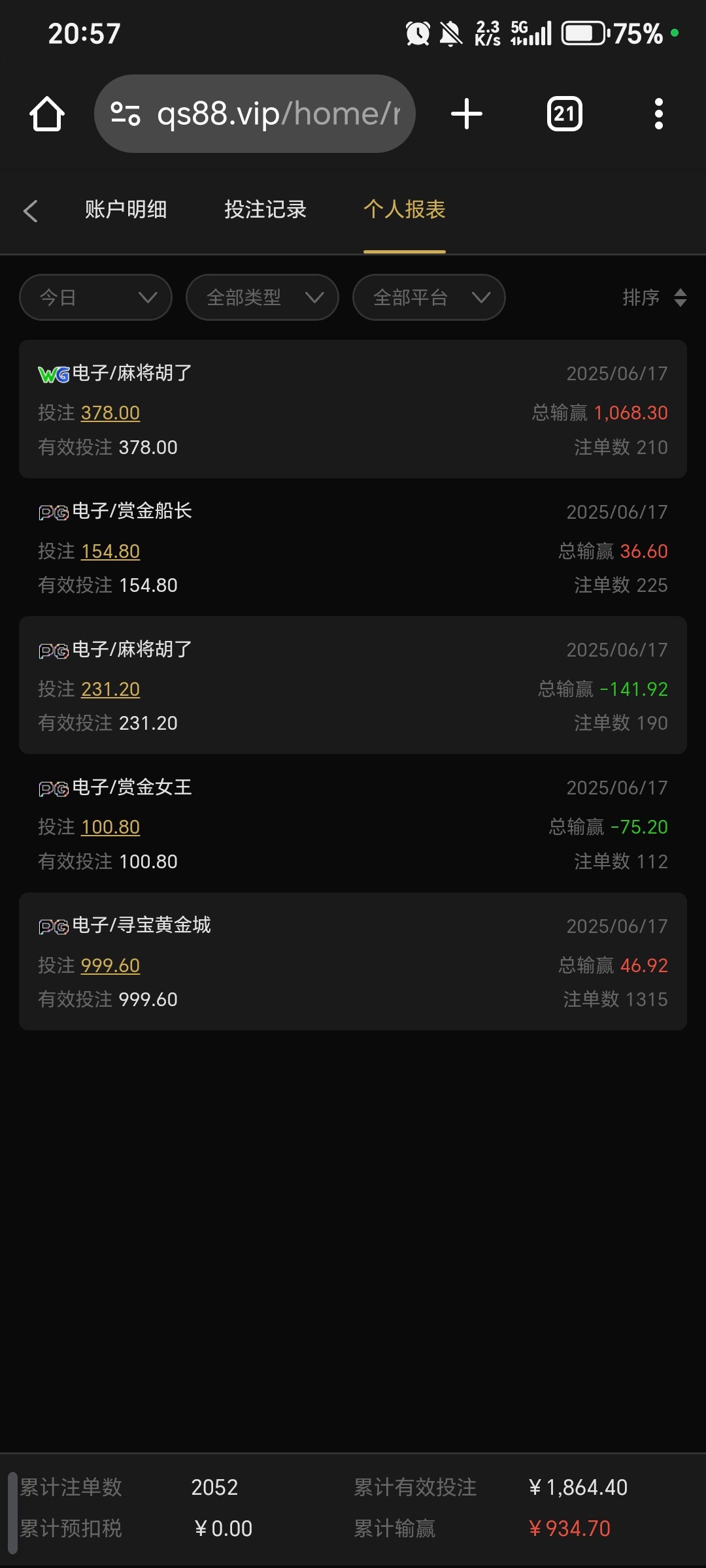This screenshot has height=1568, width=706.
Task: View the 21 open tabs
Action: click(564, 114)
